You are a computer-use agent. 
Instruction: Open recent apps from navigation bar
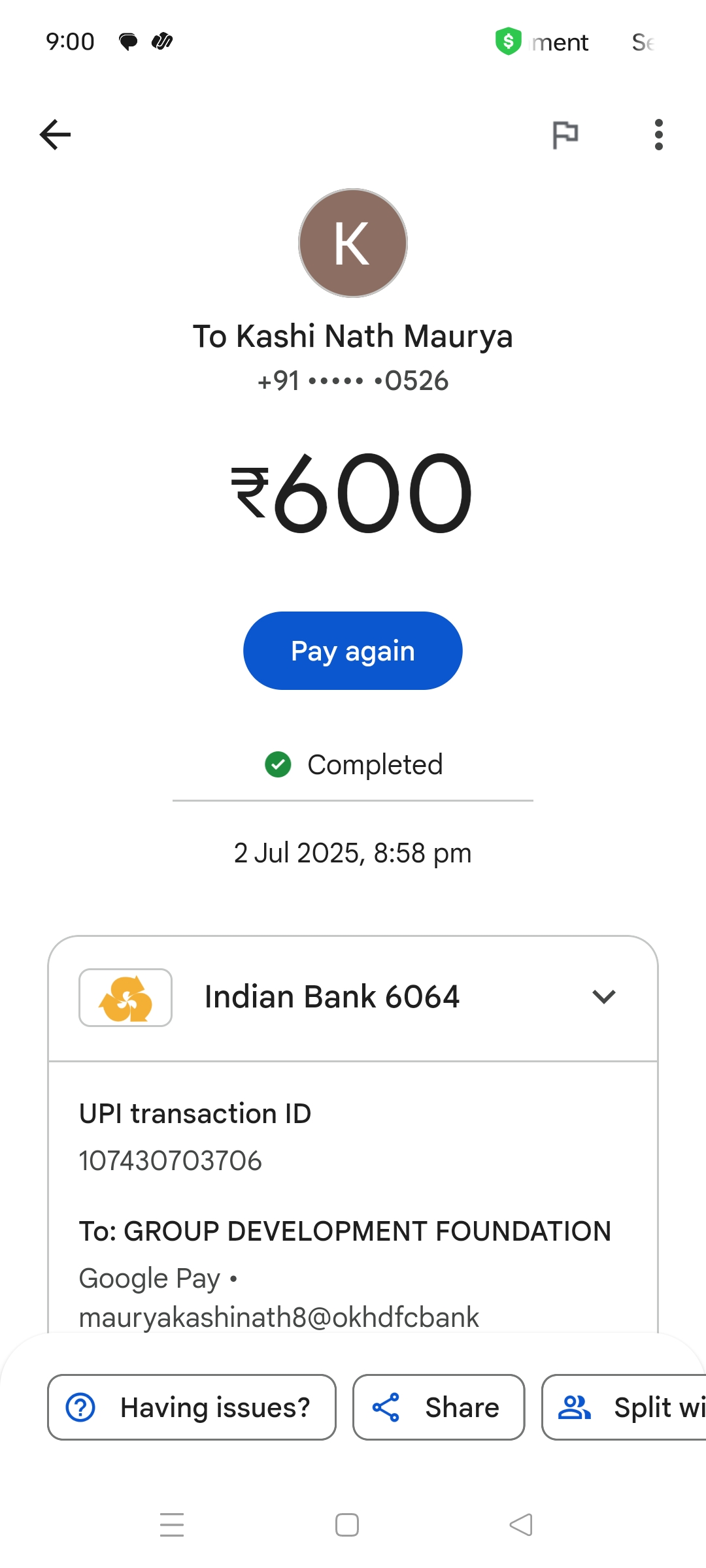[x=172, y=1525]
